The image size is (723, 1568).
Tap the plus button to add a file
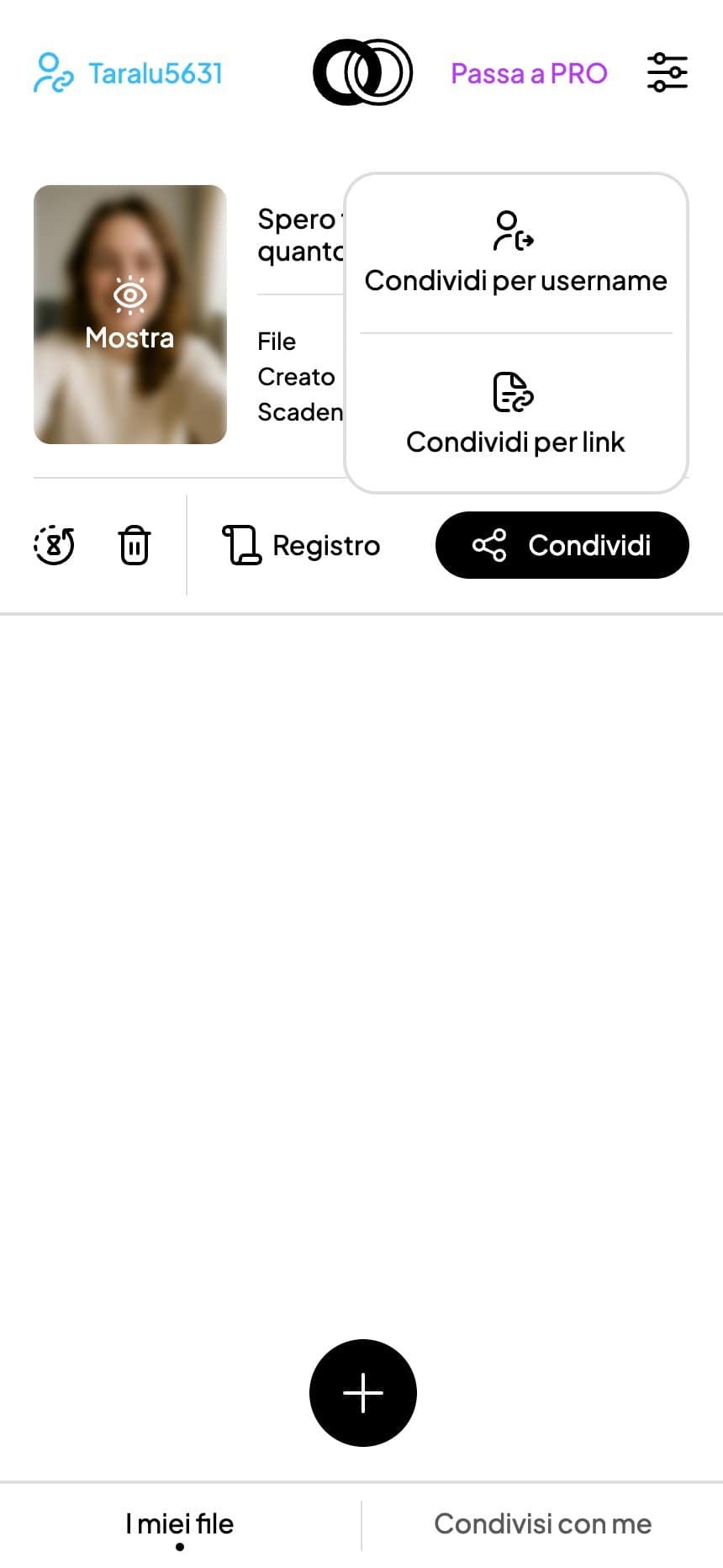[362, 1393]
